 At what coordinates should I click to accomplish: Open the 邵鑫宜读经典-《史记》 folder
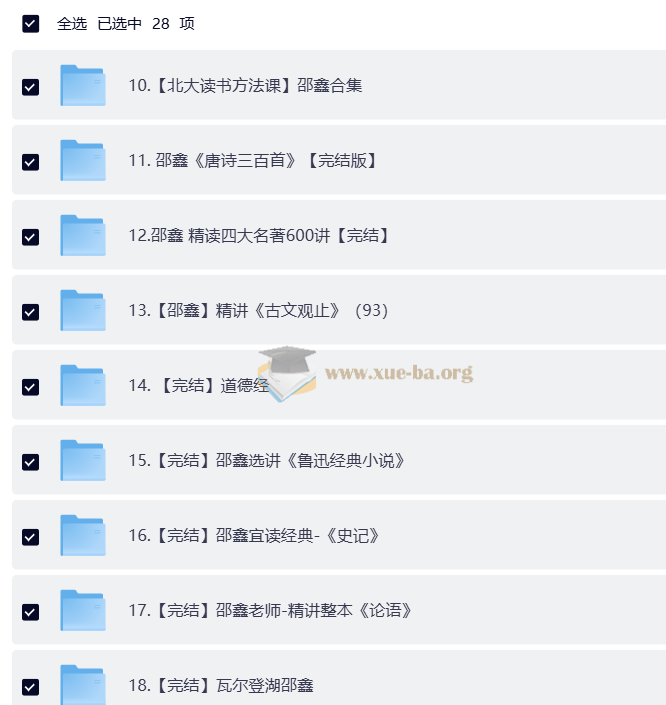pyautogui.click(x=254, y=536)
